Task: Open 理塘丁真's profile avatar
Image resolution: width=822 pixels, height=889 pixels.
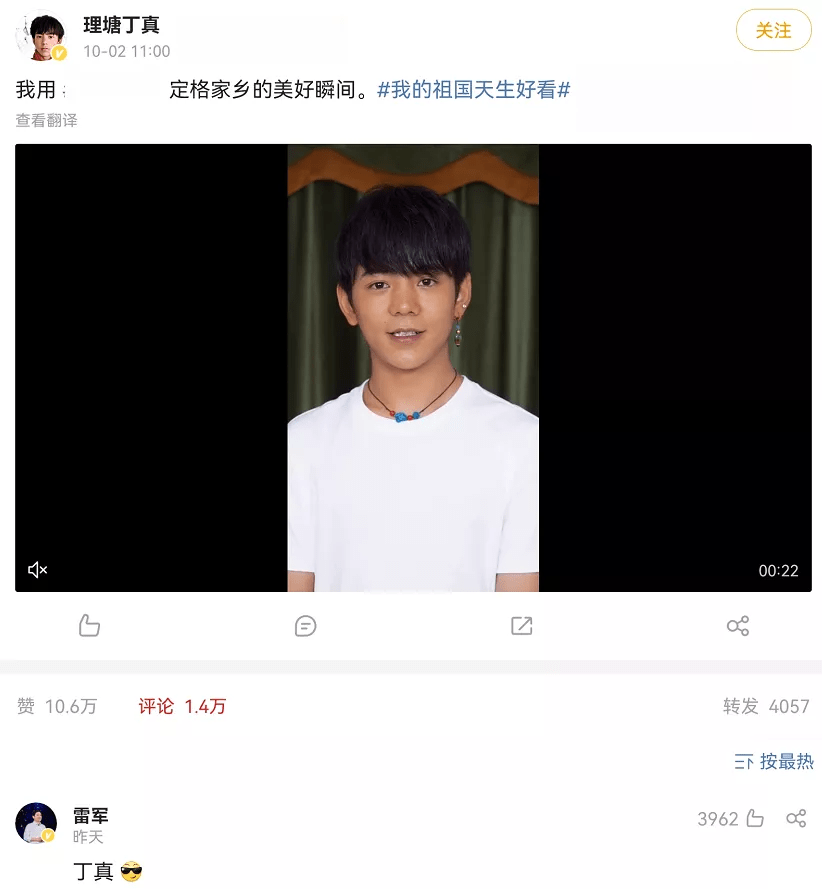Action: [x=40, y=31]
